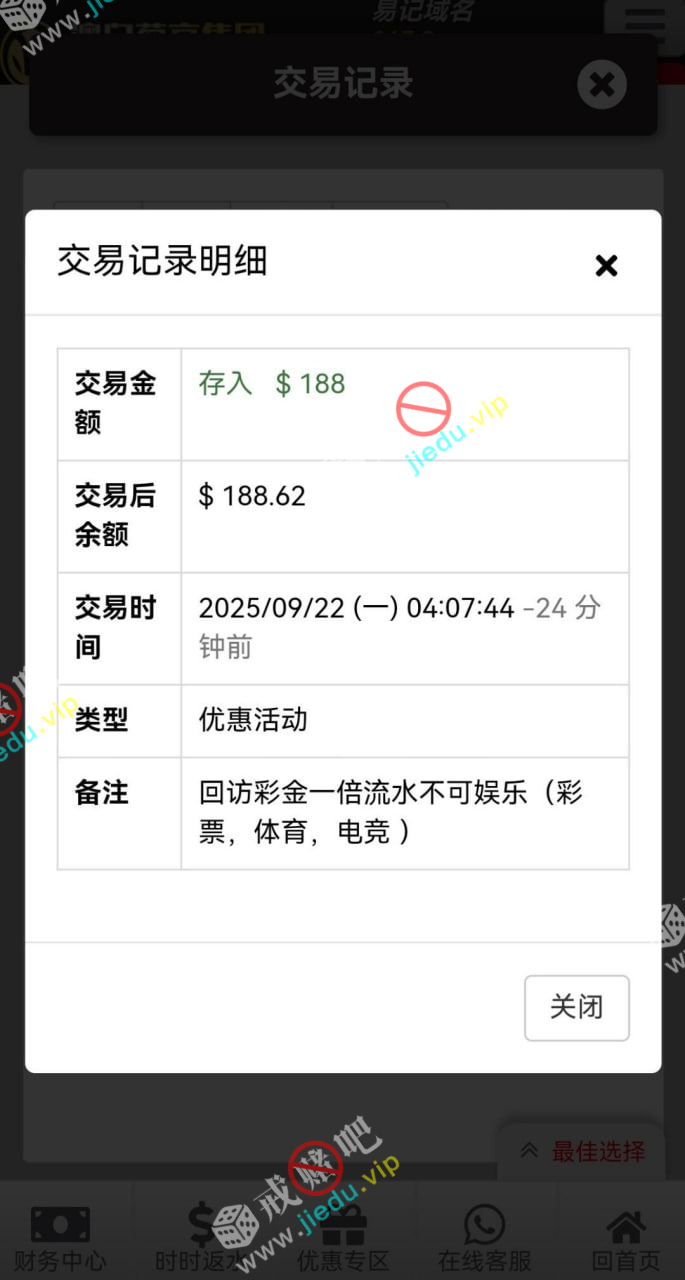Close the 交易记录明细 dialog with the X
Viewport: 685px width, 1280px height.
(x=606, y=265)
